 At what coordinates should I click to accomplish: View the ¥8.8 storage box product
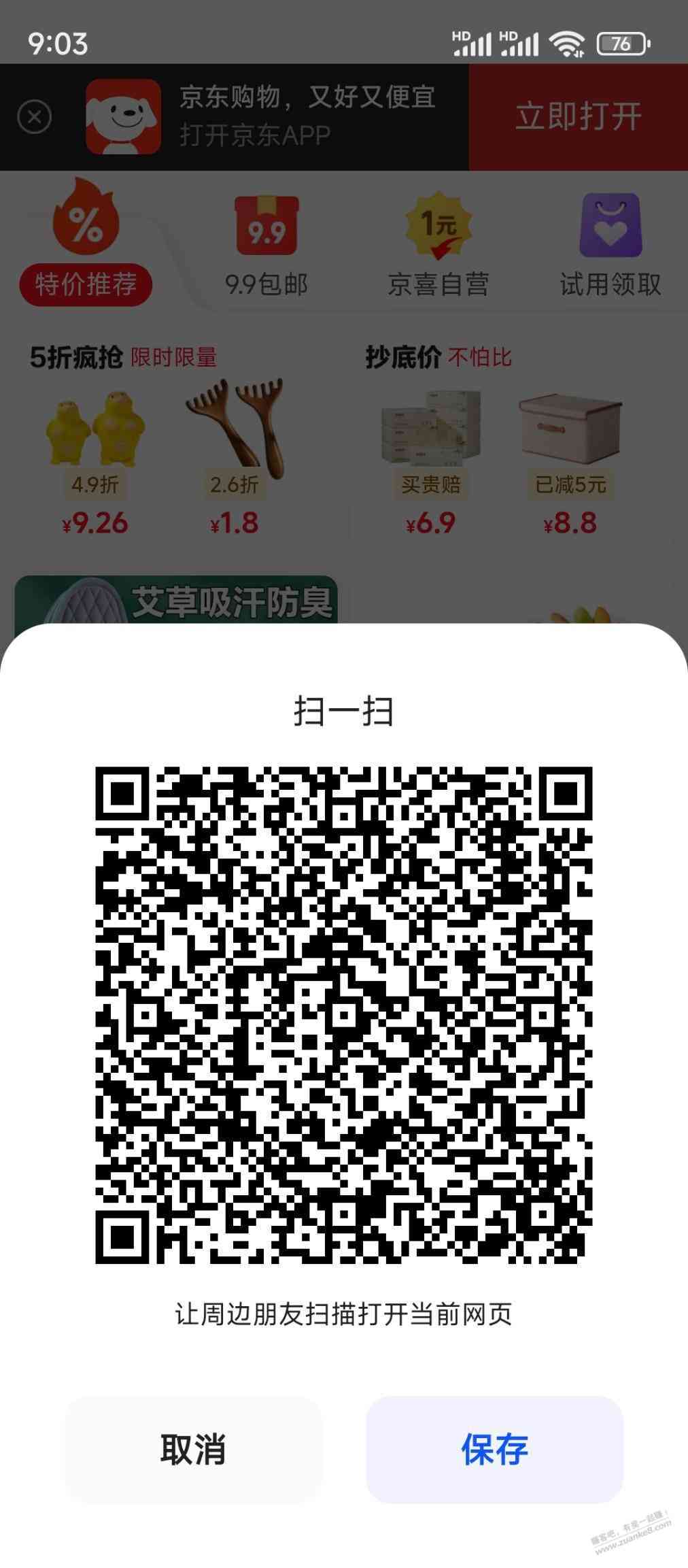(570, 463)
